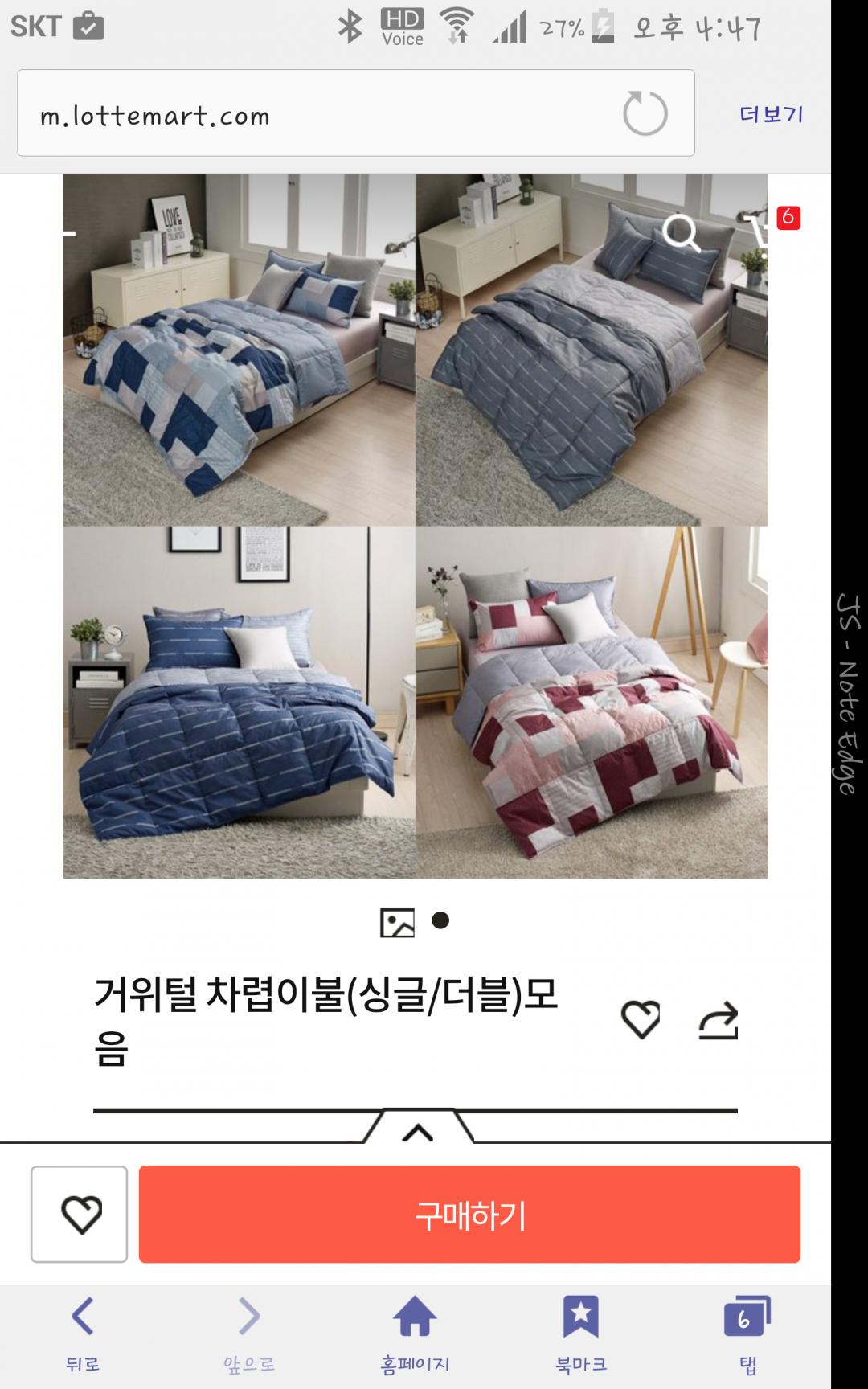Image resolution: width=868 pixels, height=1389 pixels.
Task: Open the 탭 tab switcher
Action: point(747,1334)
